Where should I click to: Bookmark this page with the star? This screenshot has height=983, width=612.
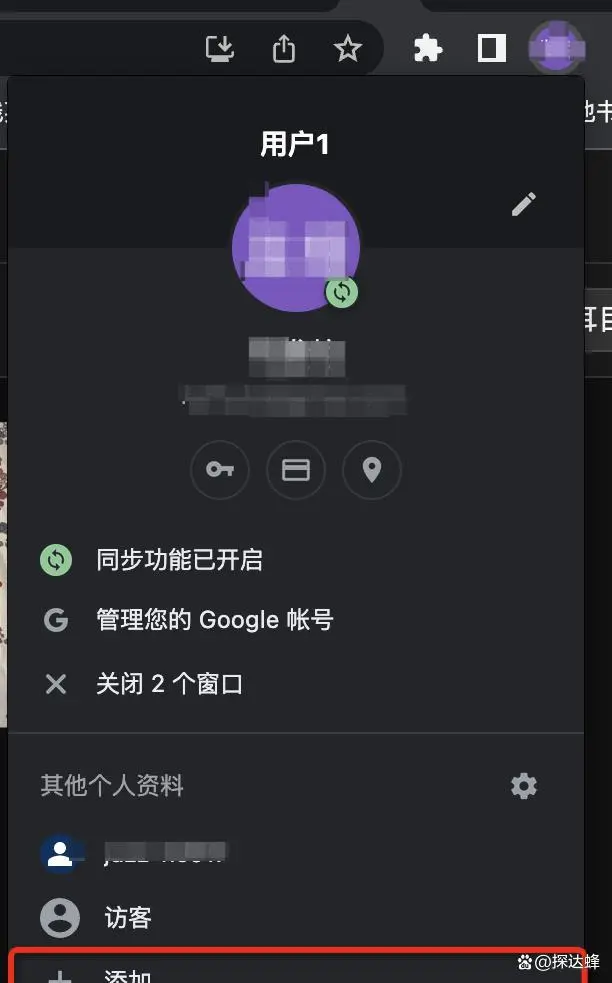coord(347,48)
